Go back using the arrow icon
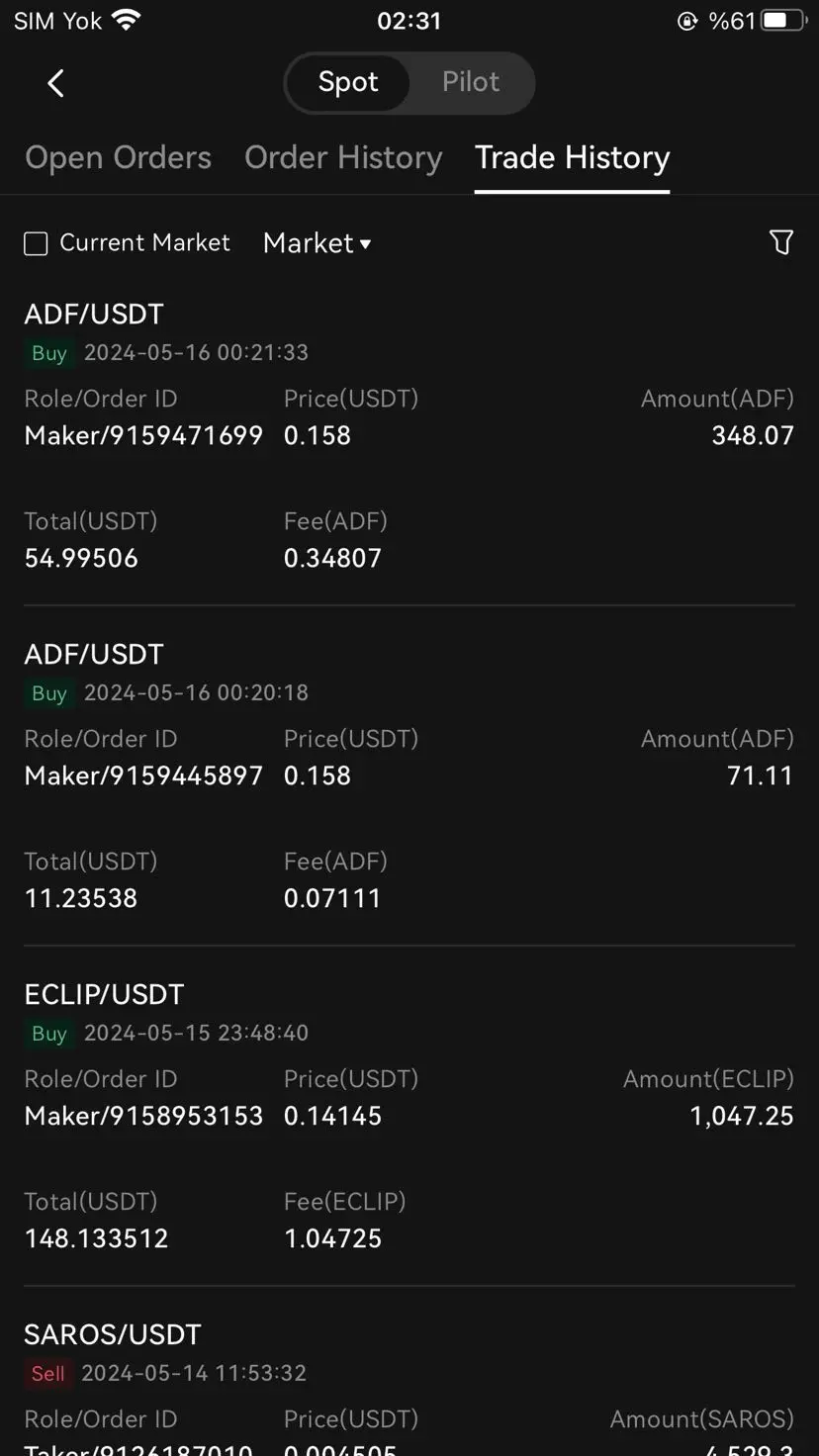819x1456 pixels. (55, 83)
